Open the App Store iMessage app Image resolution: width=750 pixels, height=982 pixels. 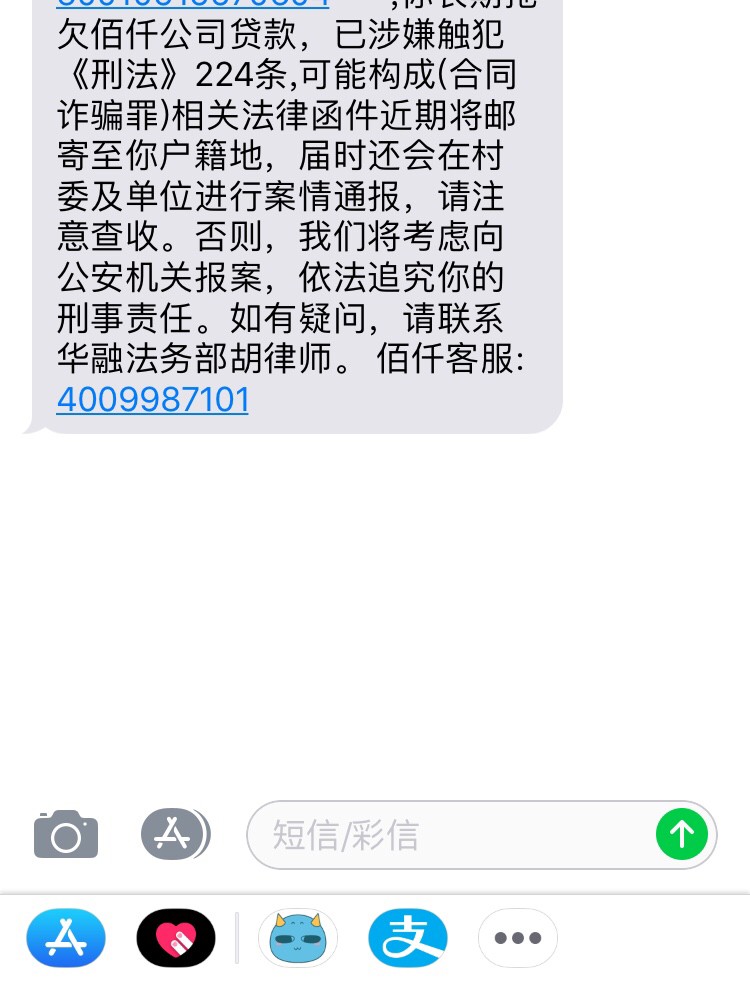click(x=66, y=938)
